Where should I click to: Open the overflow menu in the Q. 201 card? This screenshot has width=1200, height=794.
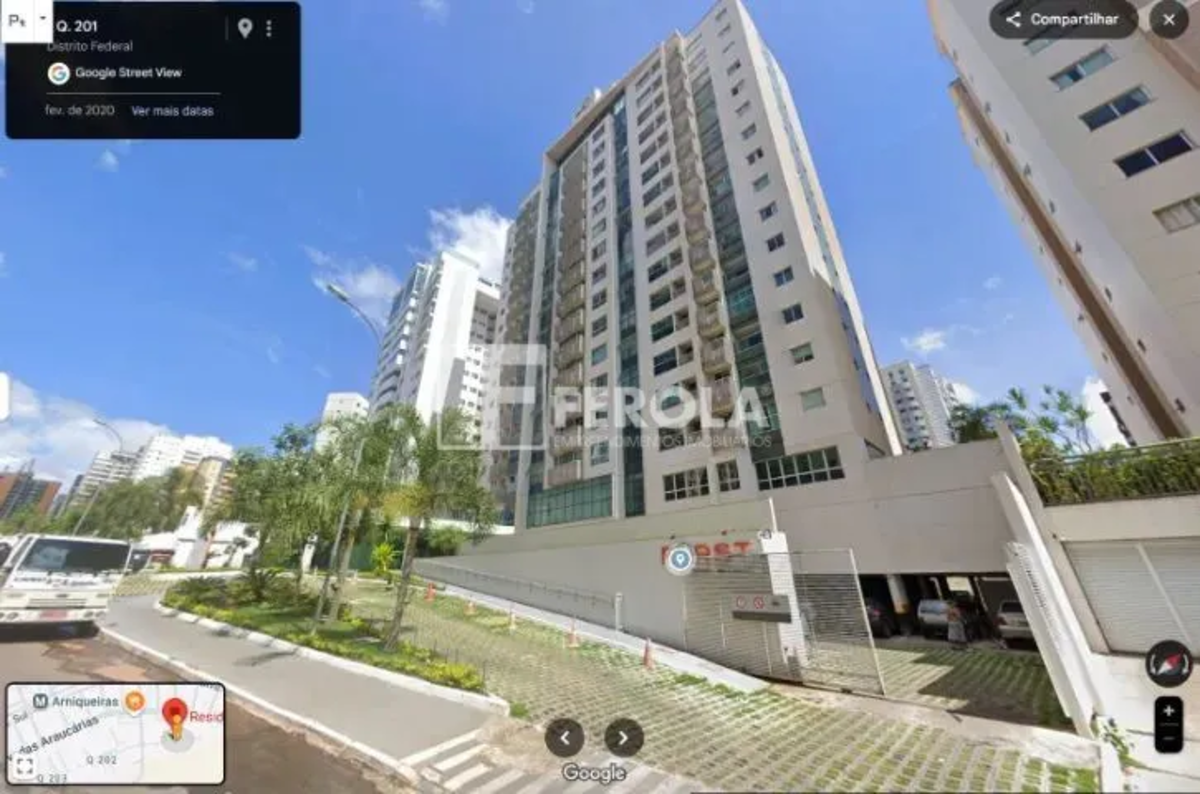[x=268, y=28]
